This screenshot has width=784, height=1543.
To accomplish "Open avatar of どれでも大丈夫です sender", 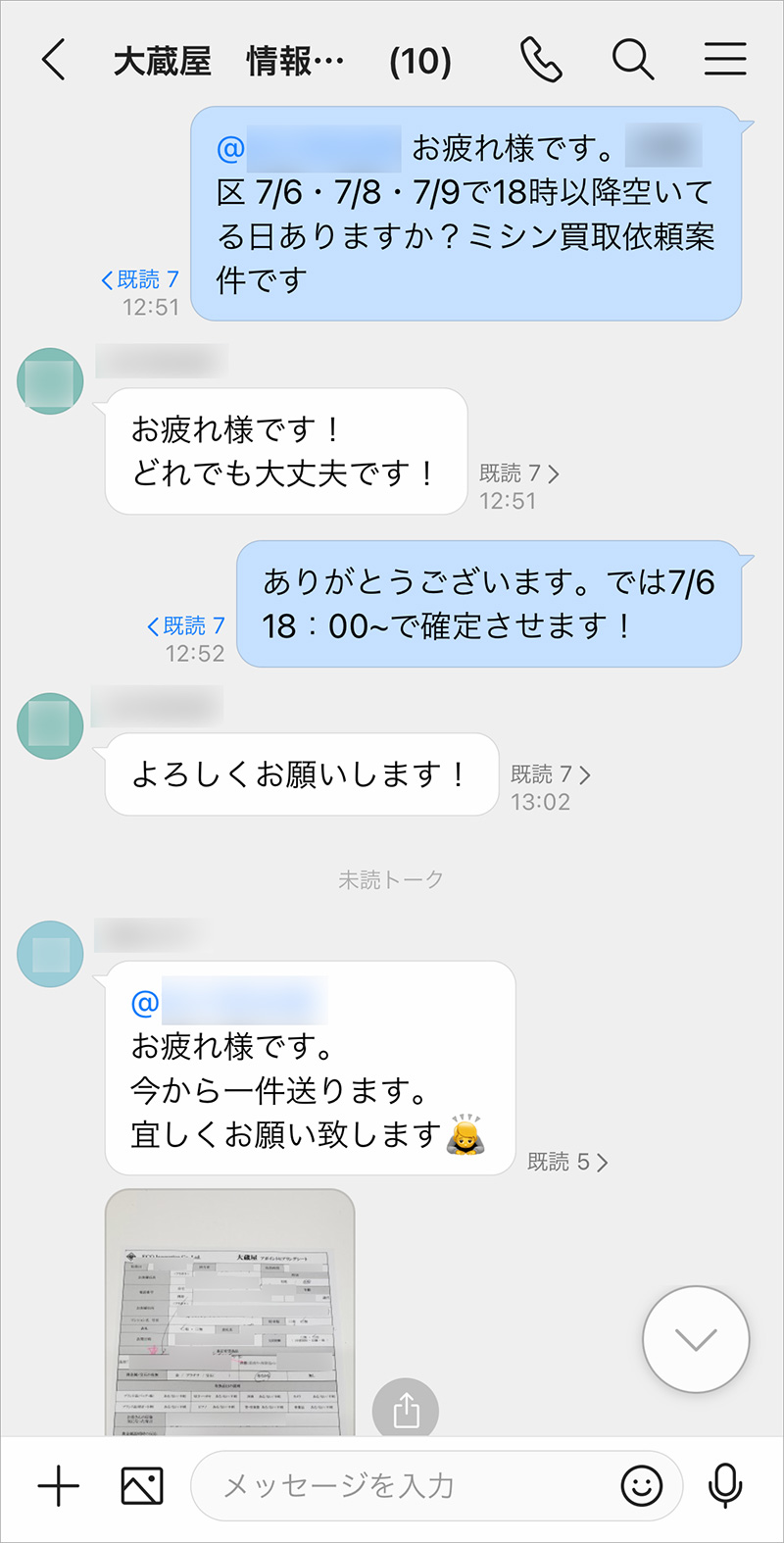I will click(x=50, y=381).
